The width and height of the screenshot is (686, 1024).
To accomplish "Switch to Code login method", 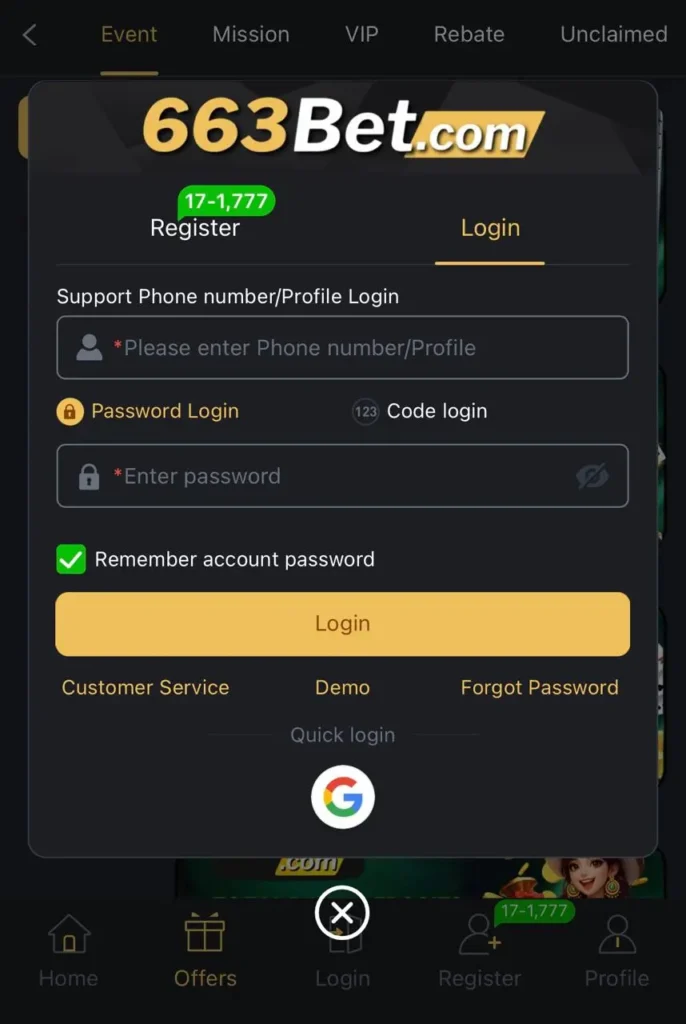I will pos(420,411).
